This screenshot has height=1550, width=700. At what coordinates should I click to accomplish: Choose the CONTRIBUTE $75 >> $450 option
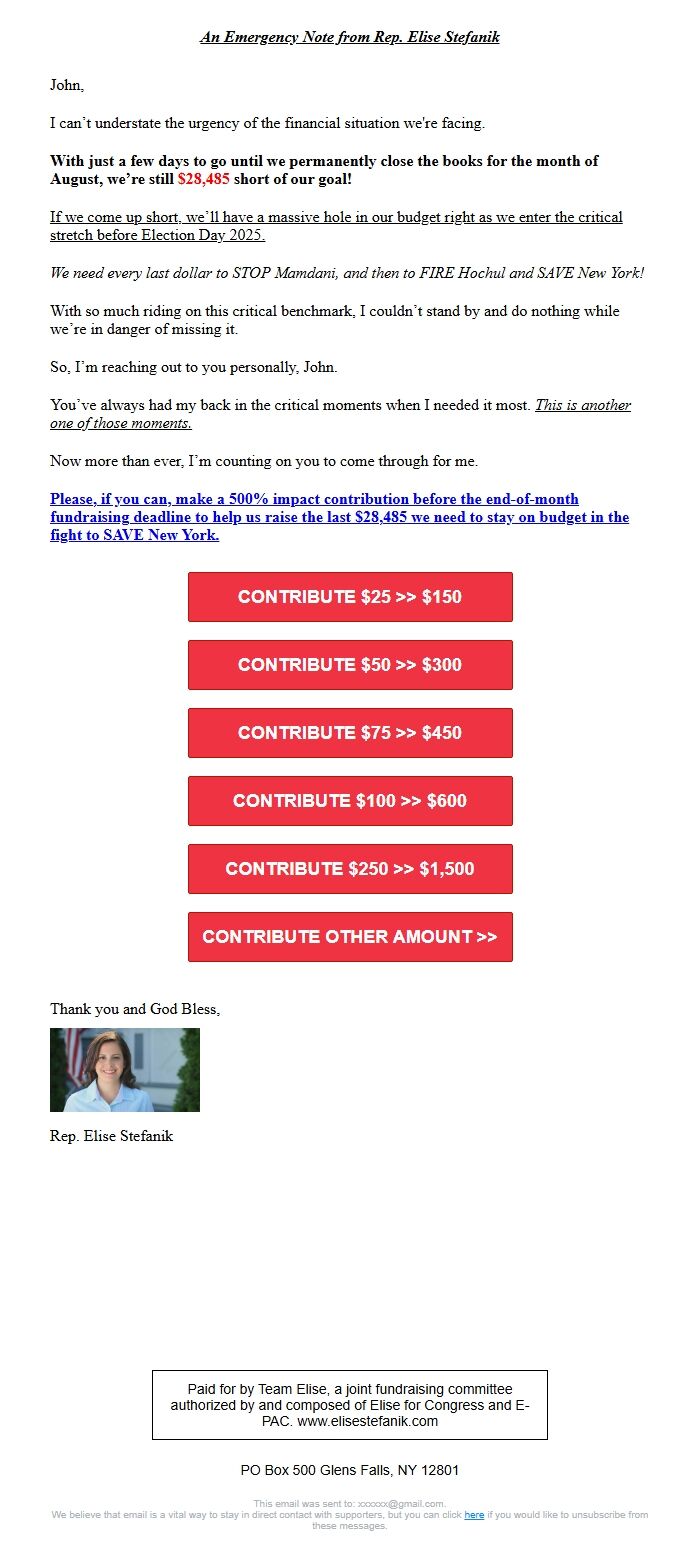pos(350,733)
